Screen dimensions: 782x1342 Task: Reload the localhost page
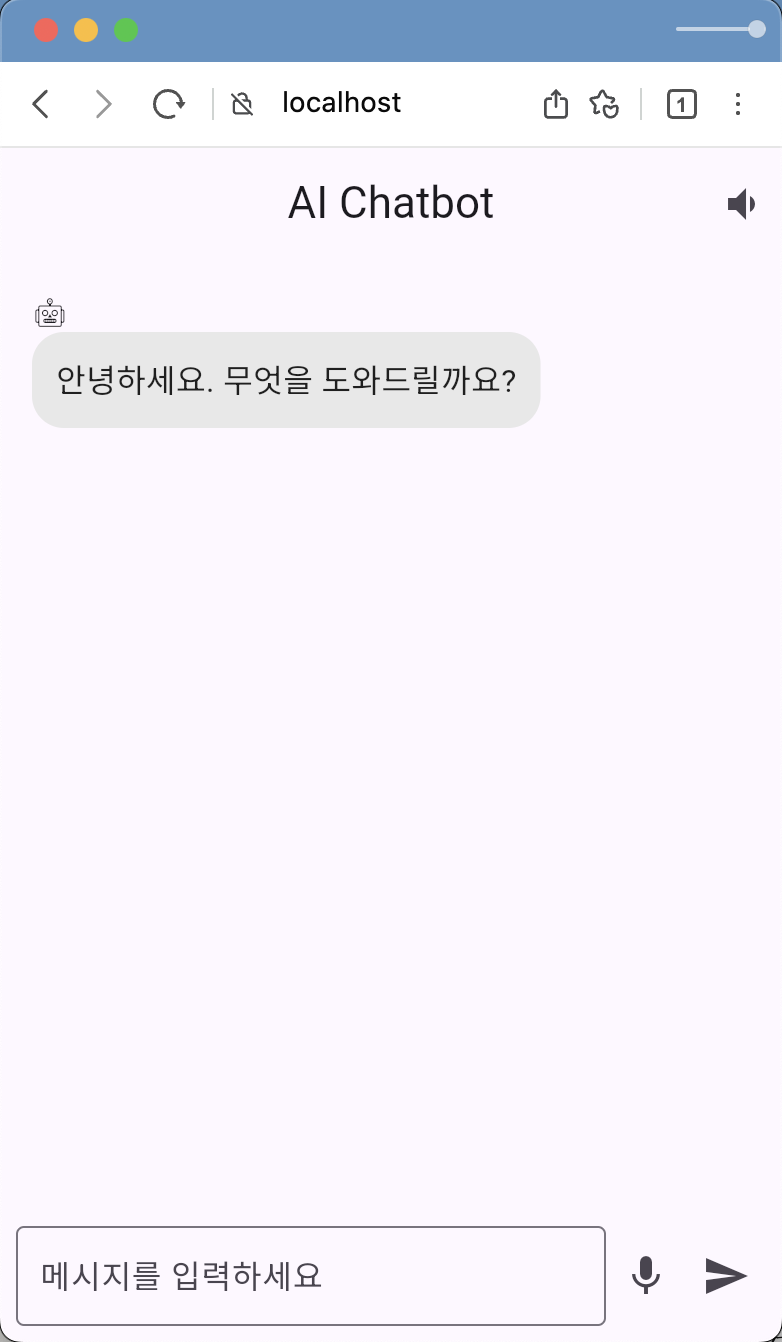click(x=168, y=104)
